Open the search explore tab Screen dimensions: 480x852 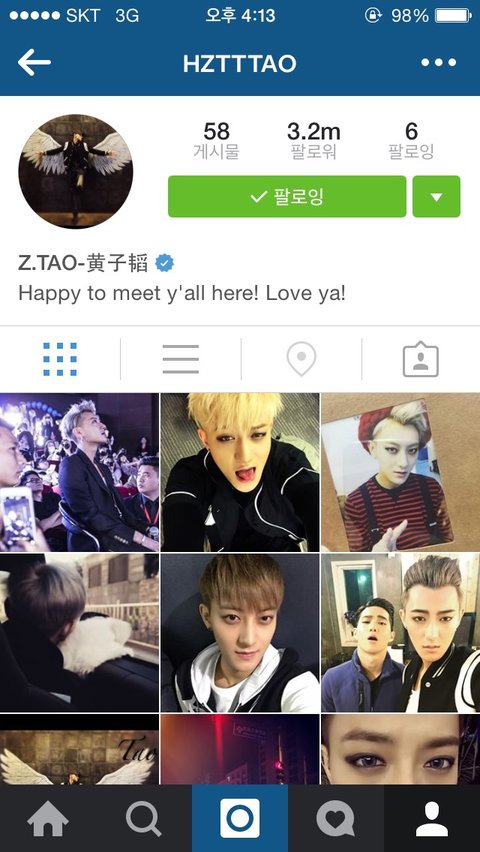tap(144, 818)
